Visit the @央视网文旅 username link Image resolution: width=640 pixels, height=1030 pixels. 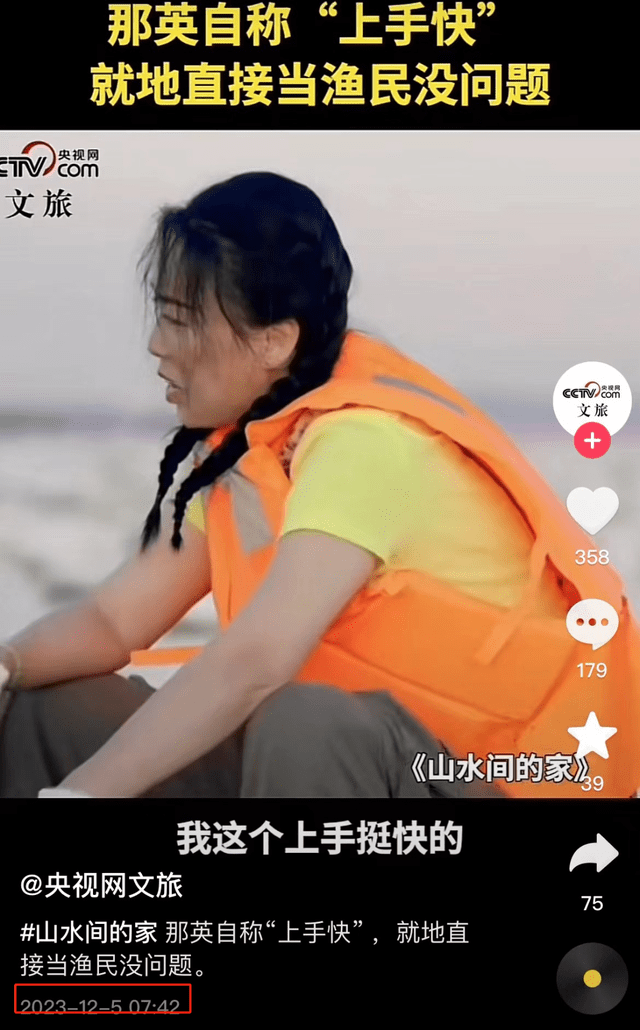pos(102,885)
